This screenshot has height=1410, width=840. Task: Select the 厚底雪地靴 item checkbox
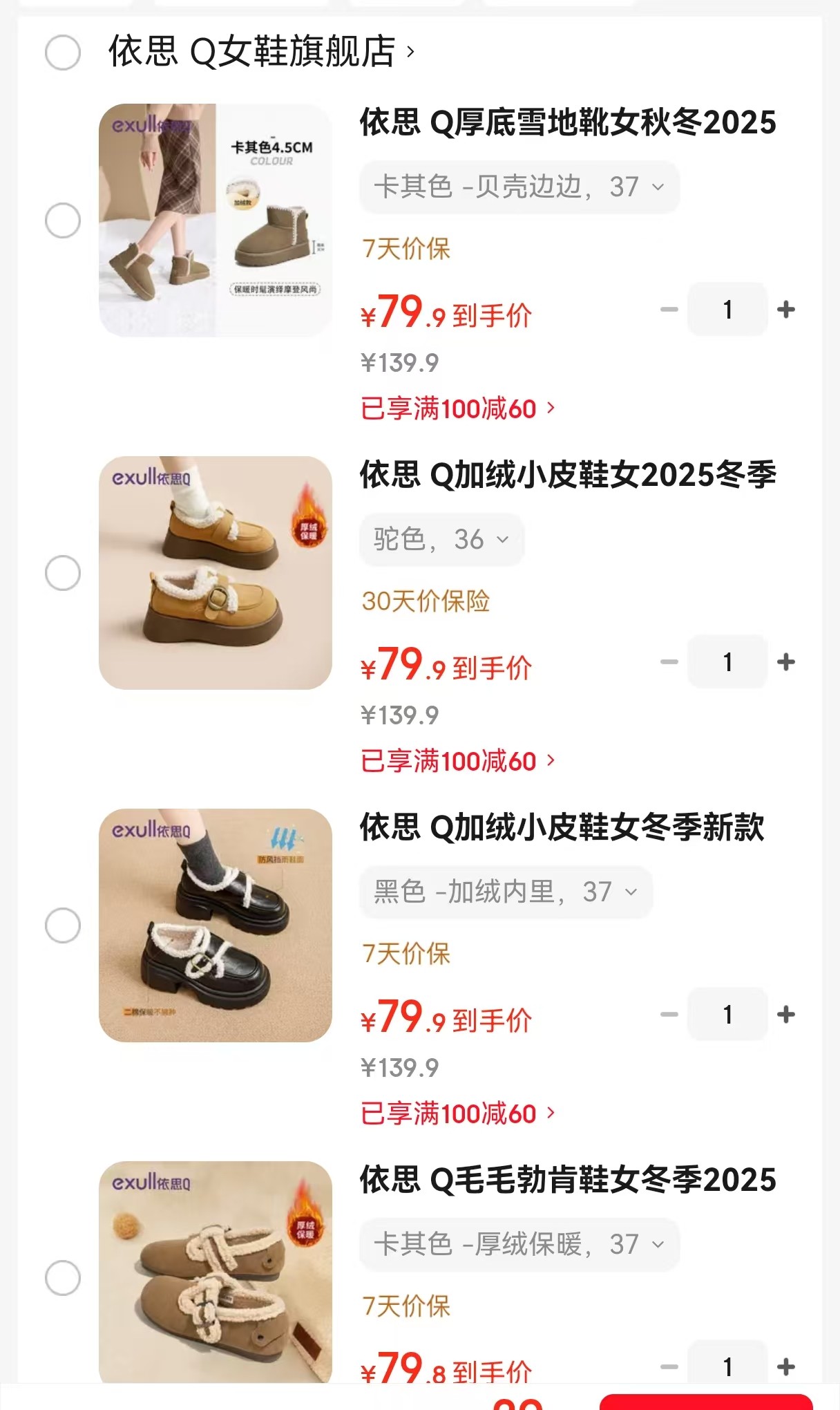click(63, 220)
